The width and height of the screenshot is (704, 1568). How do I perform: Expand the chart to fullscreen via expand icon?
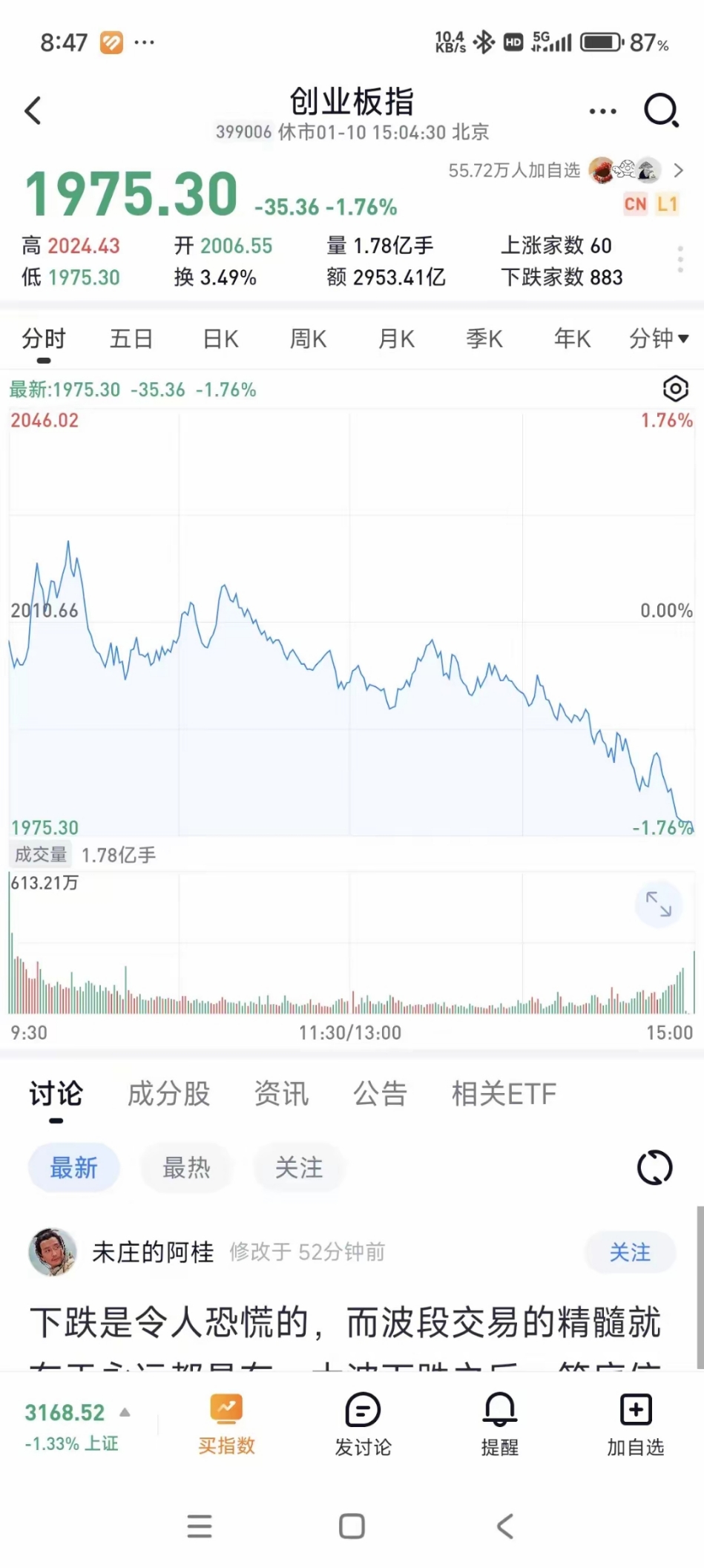tap(657, 904)
